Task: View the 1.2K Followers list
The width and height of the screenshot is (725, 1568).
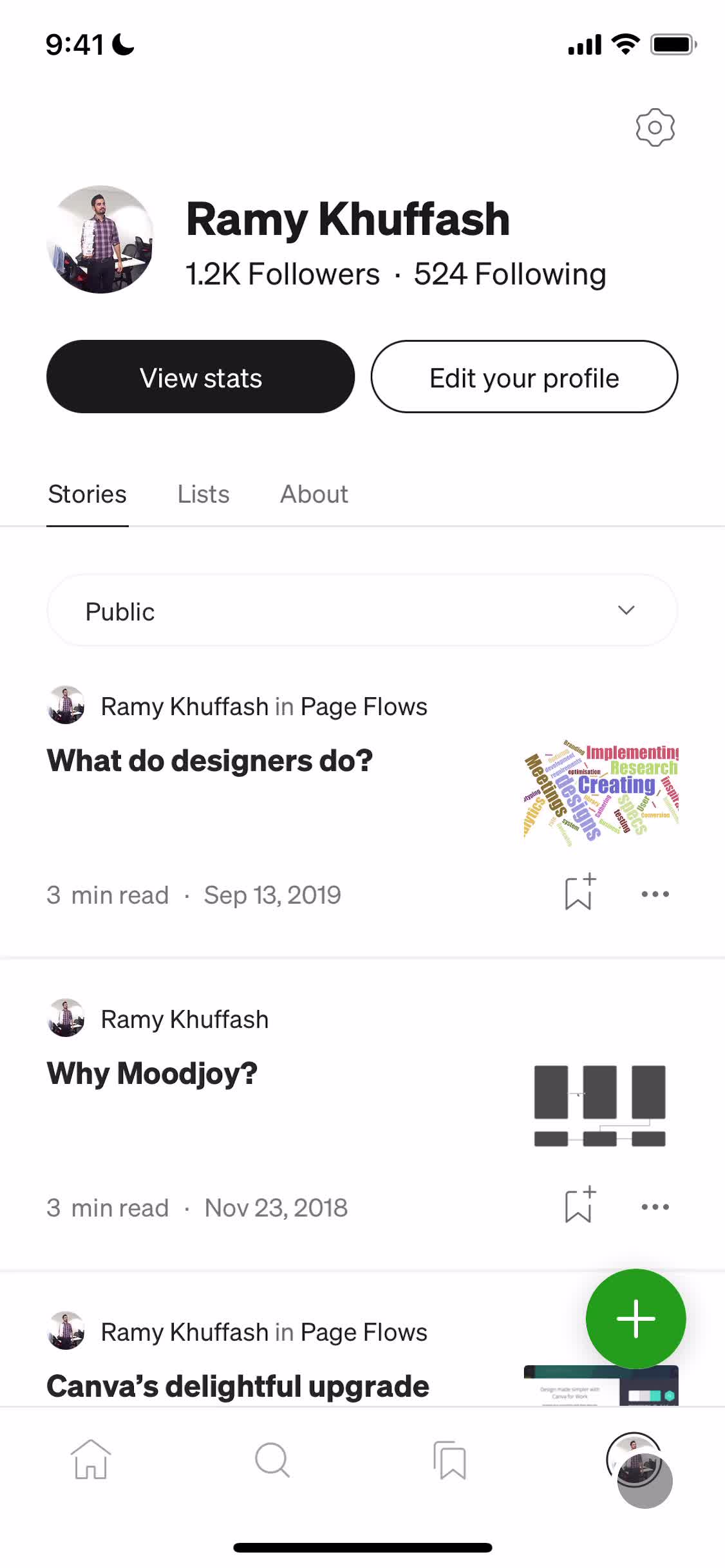Action: pyautogui.click(x=282, y=273)
